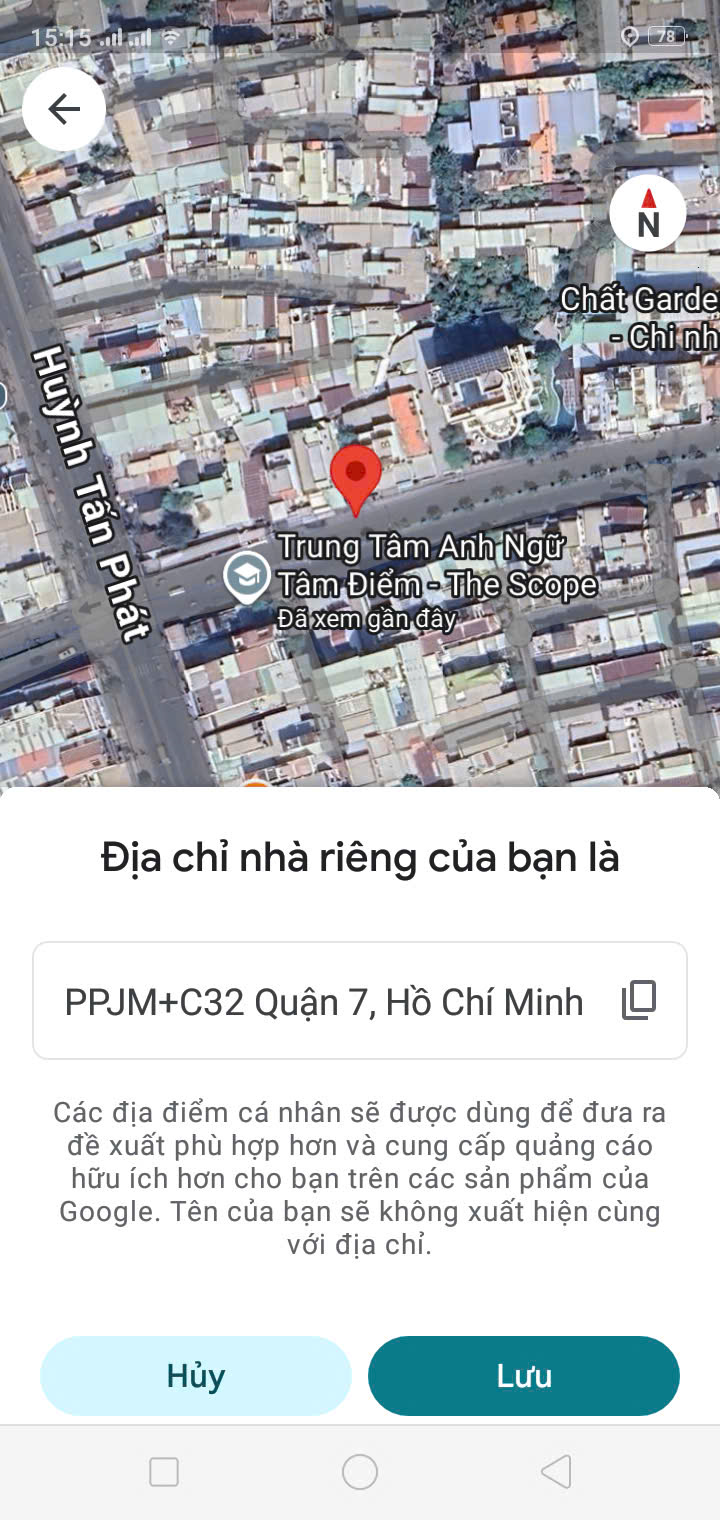
Task: Go back using the arrow button
Action: click(64, 109)
